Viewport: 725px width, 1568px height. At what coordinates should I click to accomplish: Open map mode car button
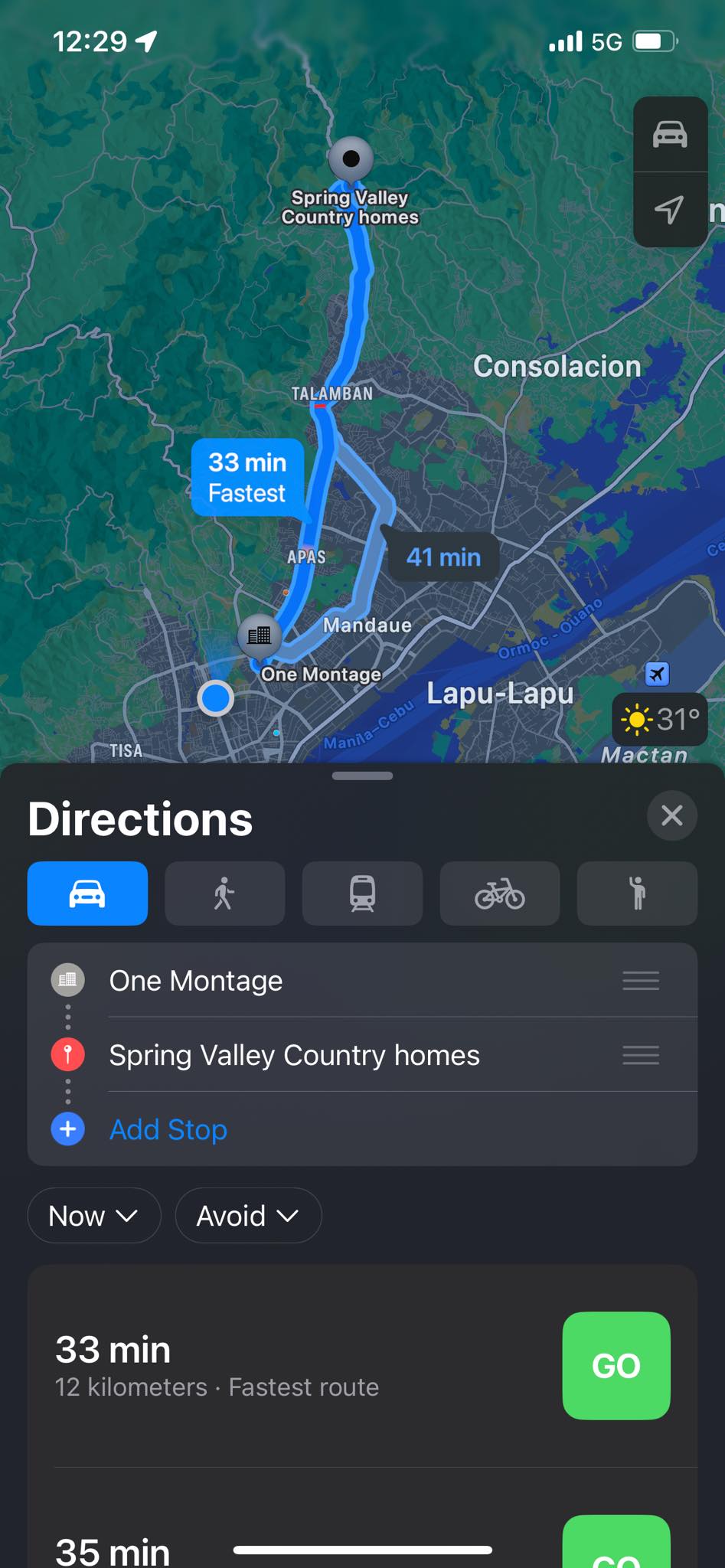coord(670,135)
